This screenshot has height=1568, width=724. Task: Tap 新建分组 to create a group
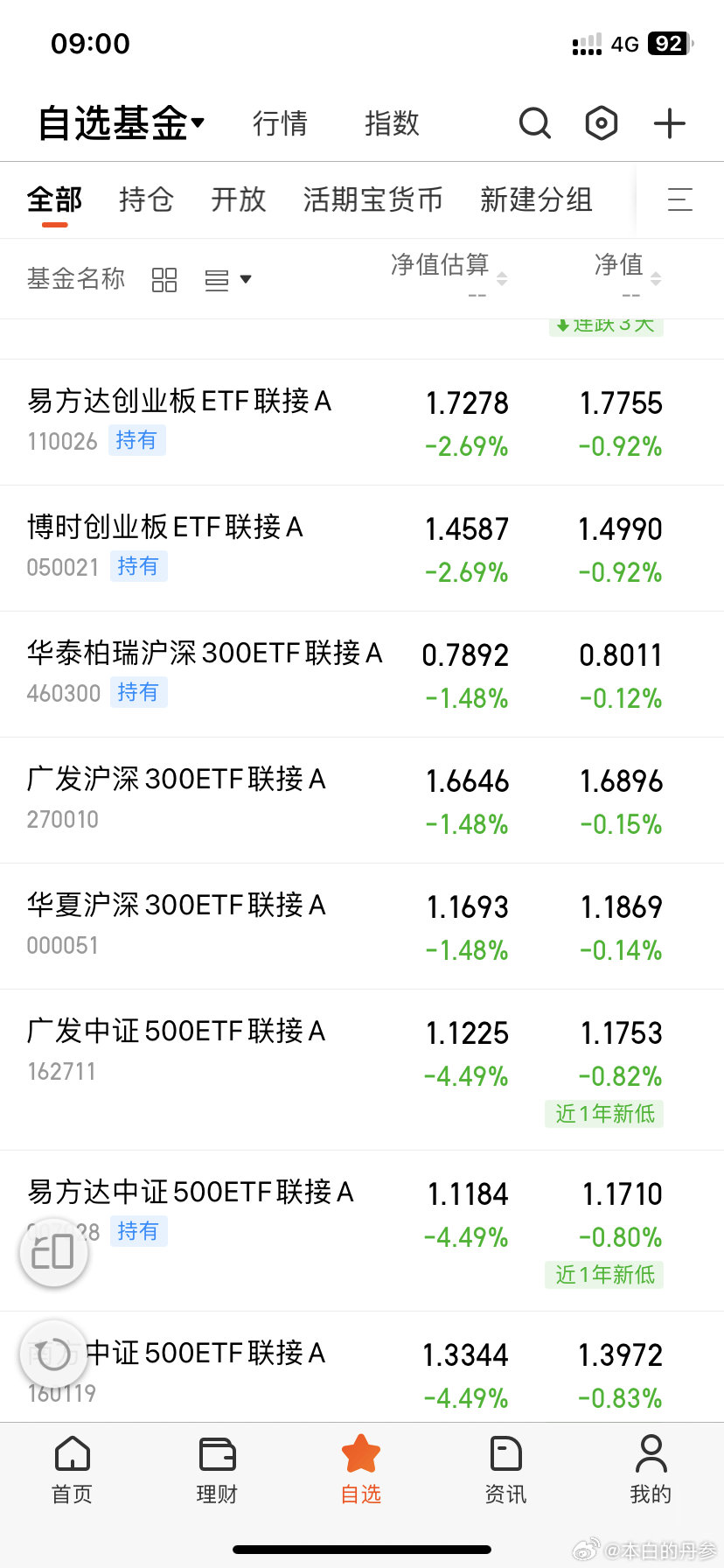(536, 199)
